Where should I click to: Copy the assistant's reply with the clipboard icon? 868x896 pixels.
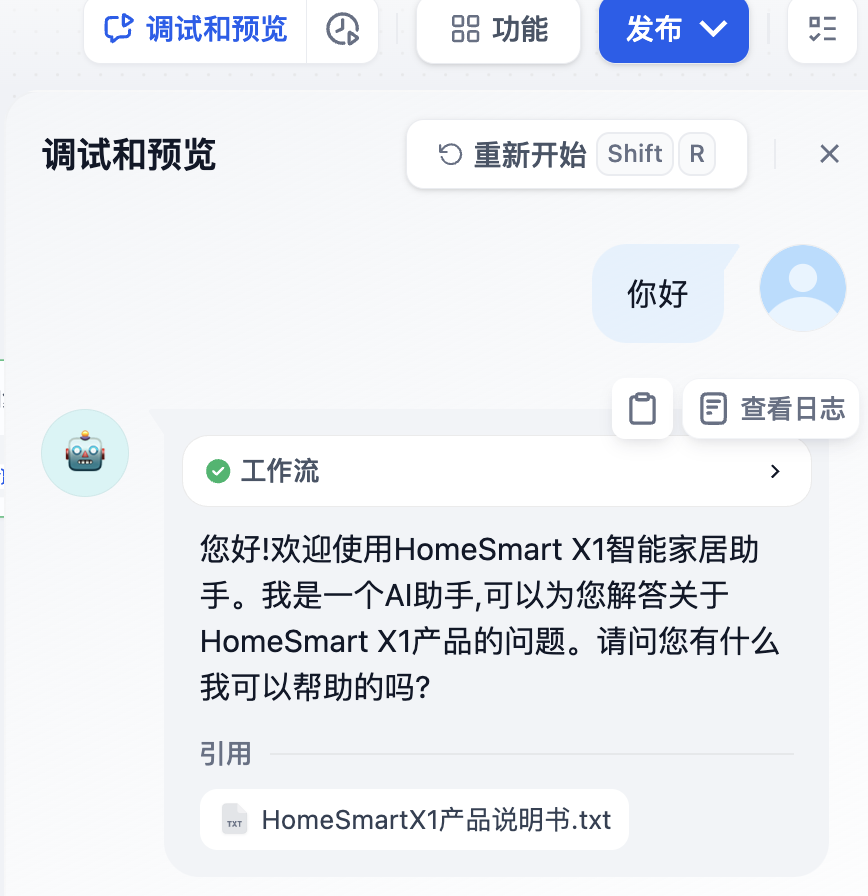(x=642, y=409)
